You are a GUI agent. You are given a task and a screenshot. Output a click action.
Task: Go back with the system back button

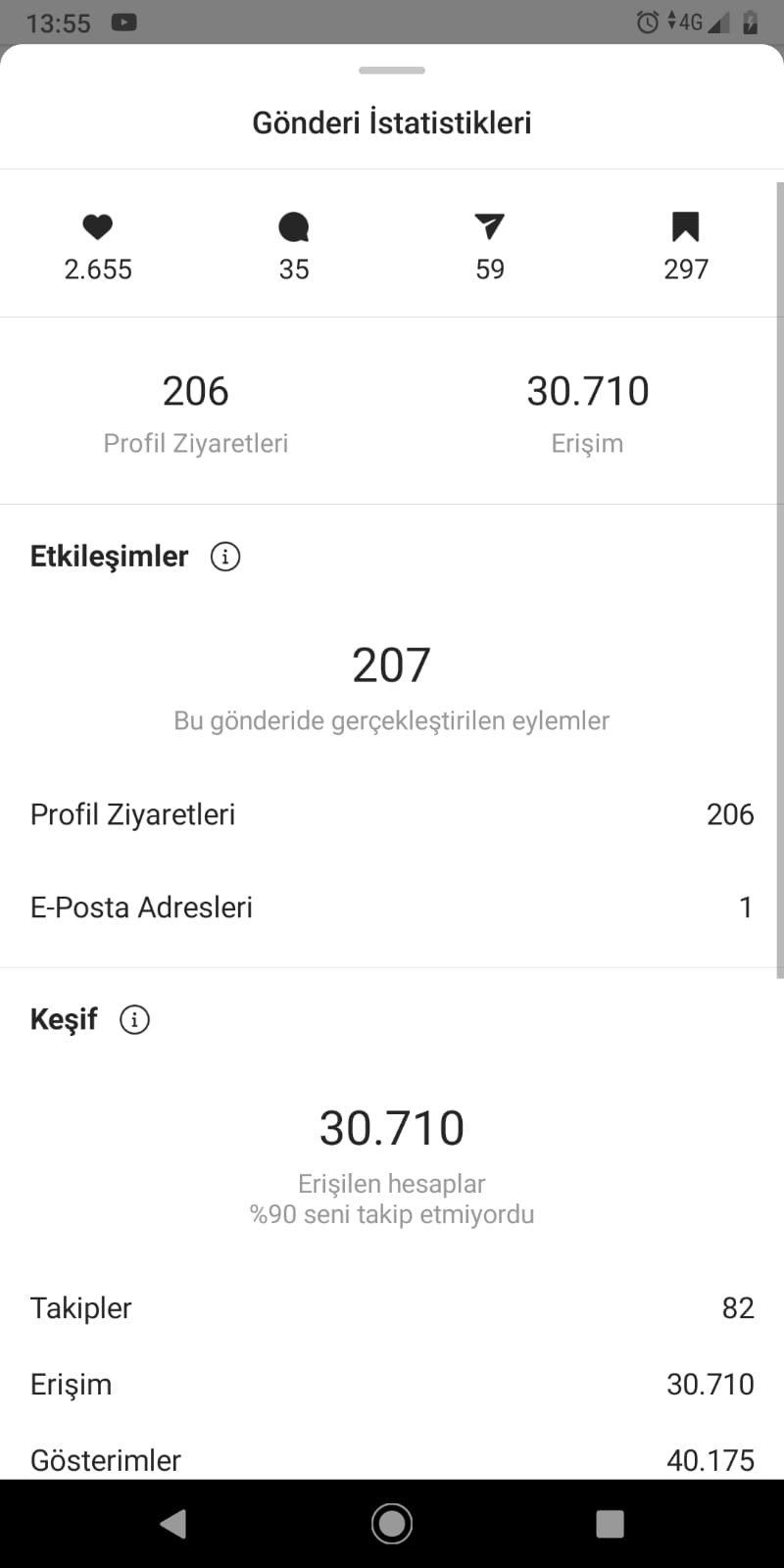coord(173,1523)
